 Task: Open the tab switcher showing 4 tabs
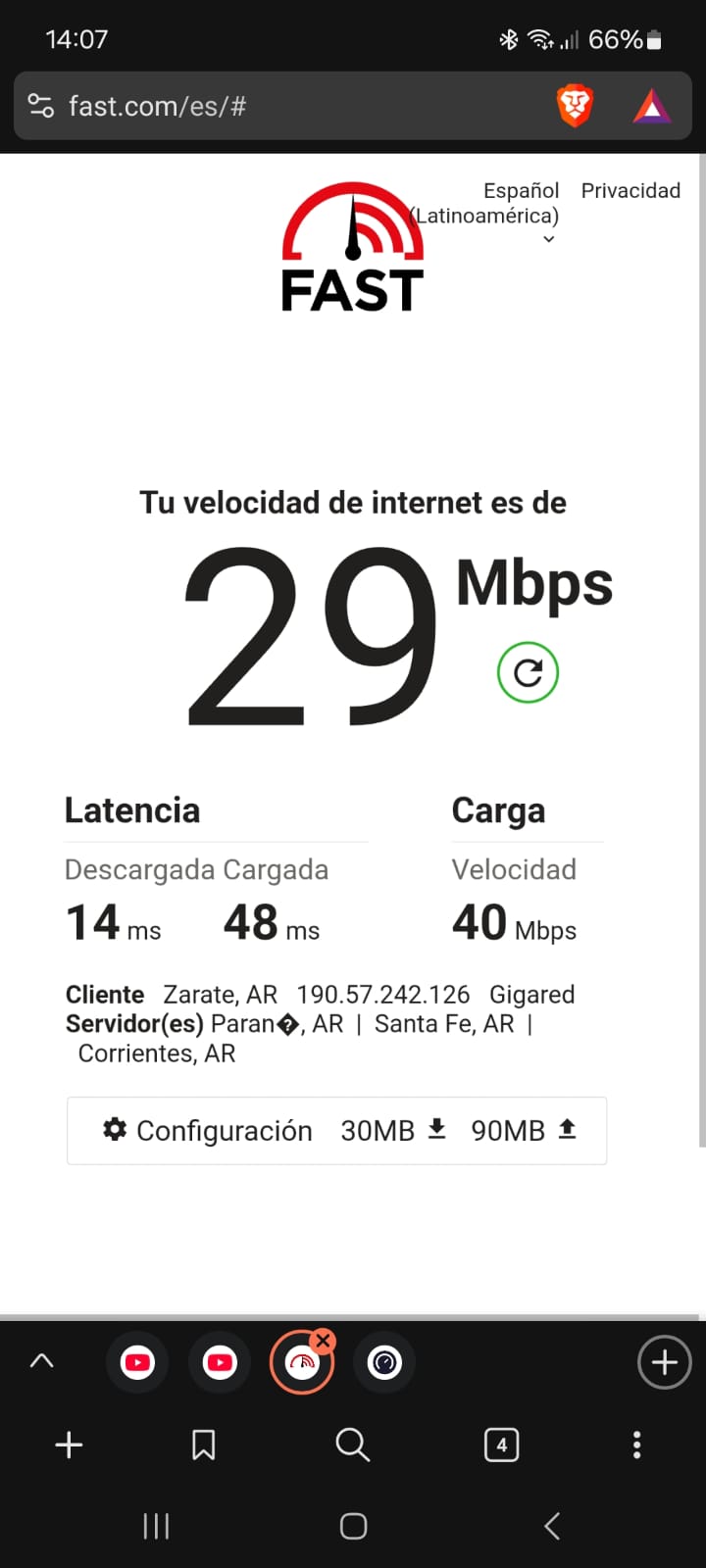(x=501, y=1445)
